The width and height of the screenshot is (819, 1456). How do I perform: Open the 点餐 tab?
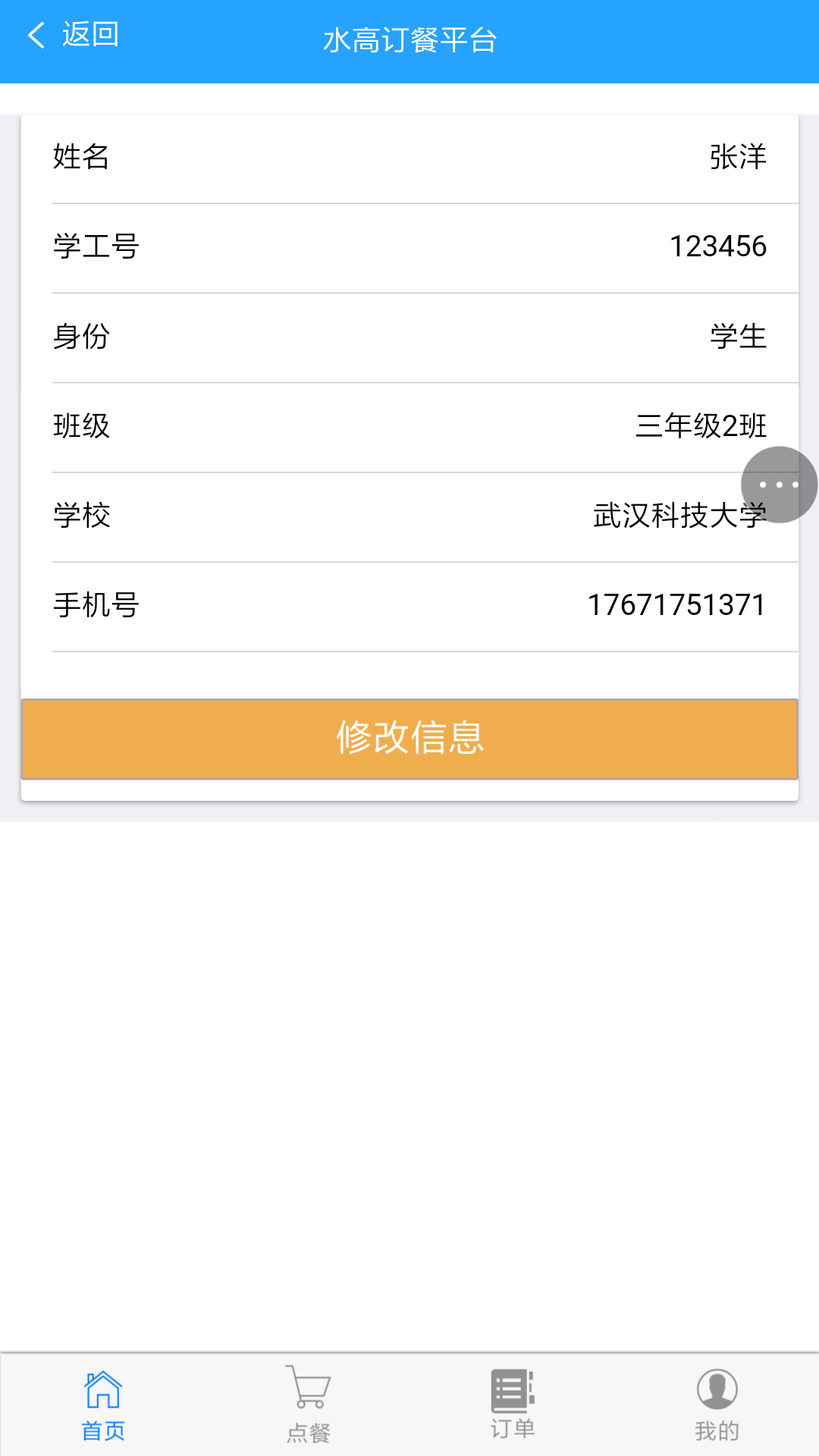(x=308, y=1405)
